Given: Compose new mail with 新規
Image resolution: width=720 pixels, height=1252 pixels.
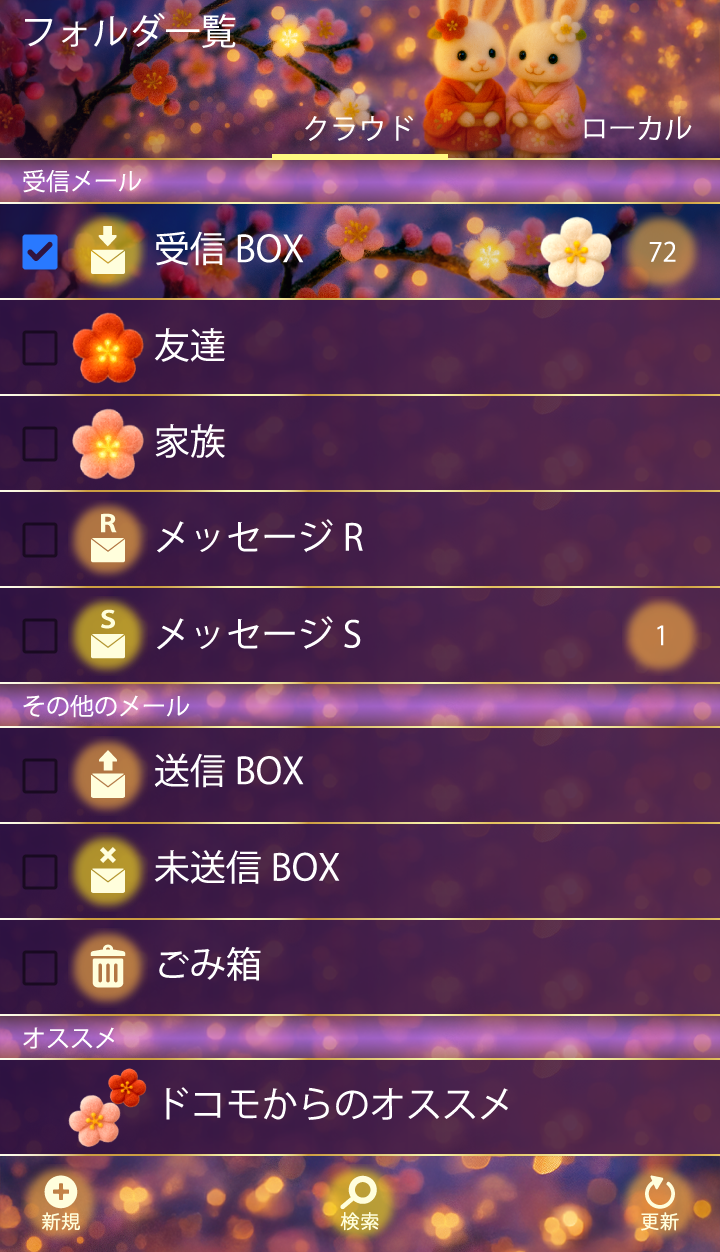Looking at the screenshot, I should tap(60, 1204).
